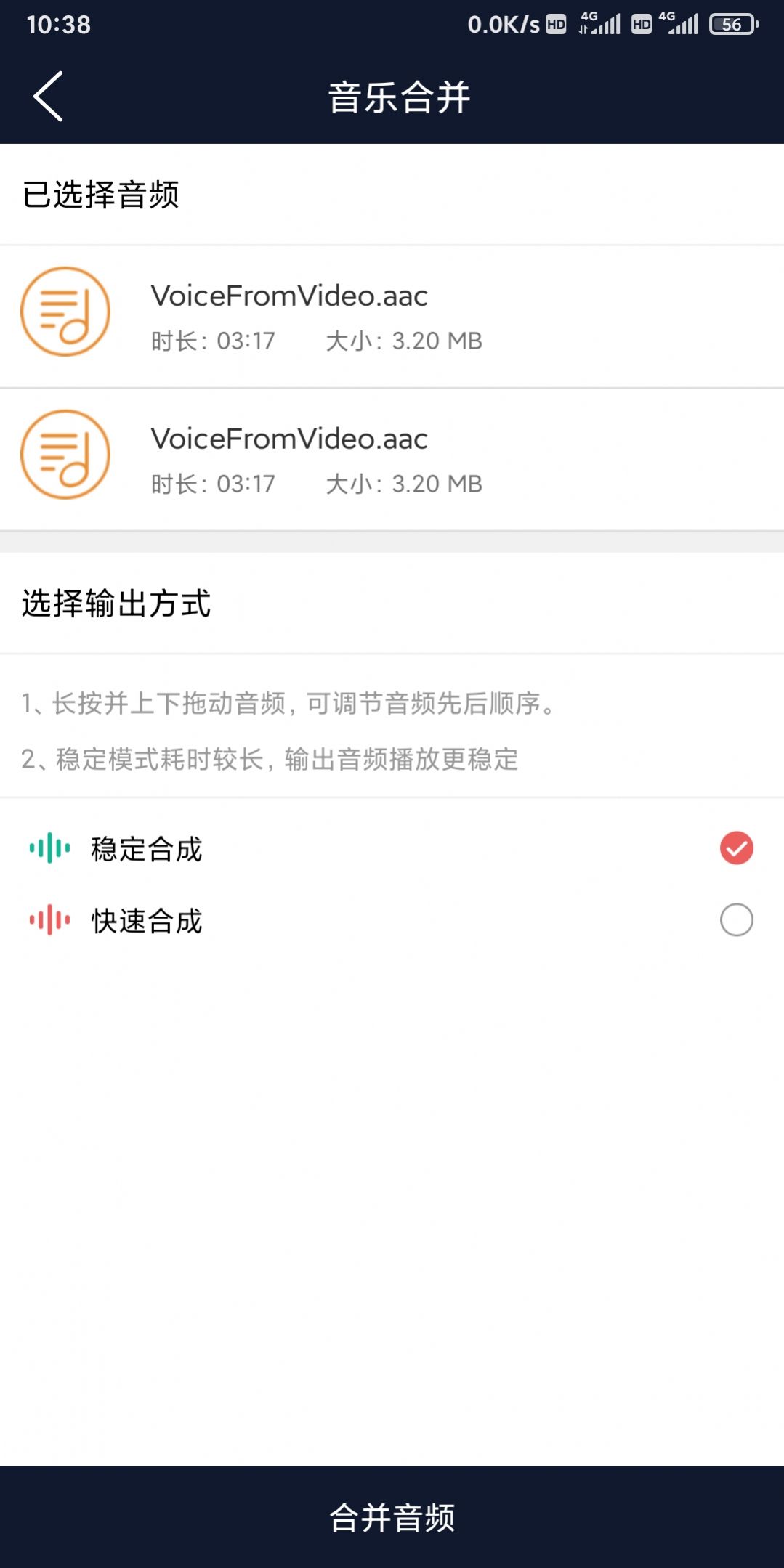Uncheck the 稳定合成 red checkmark
784x1568 pixels.
[735, 846]
